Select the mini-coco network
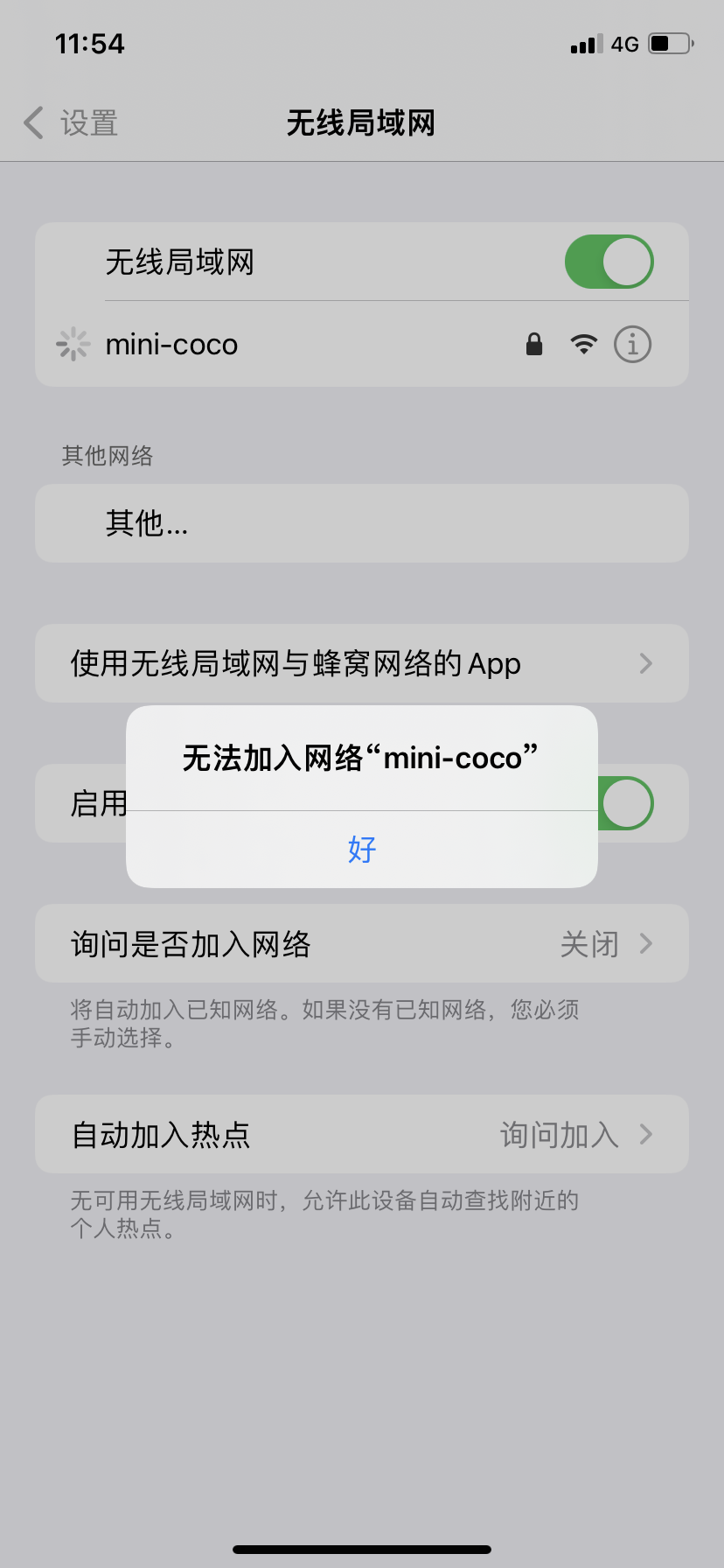The height and width of the screenshot is (1568, 724). coord(262,345)
